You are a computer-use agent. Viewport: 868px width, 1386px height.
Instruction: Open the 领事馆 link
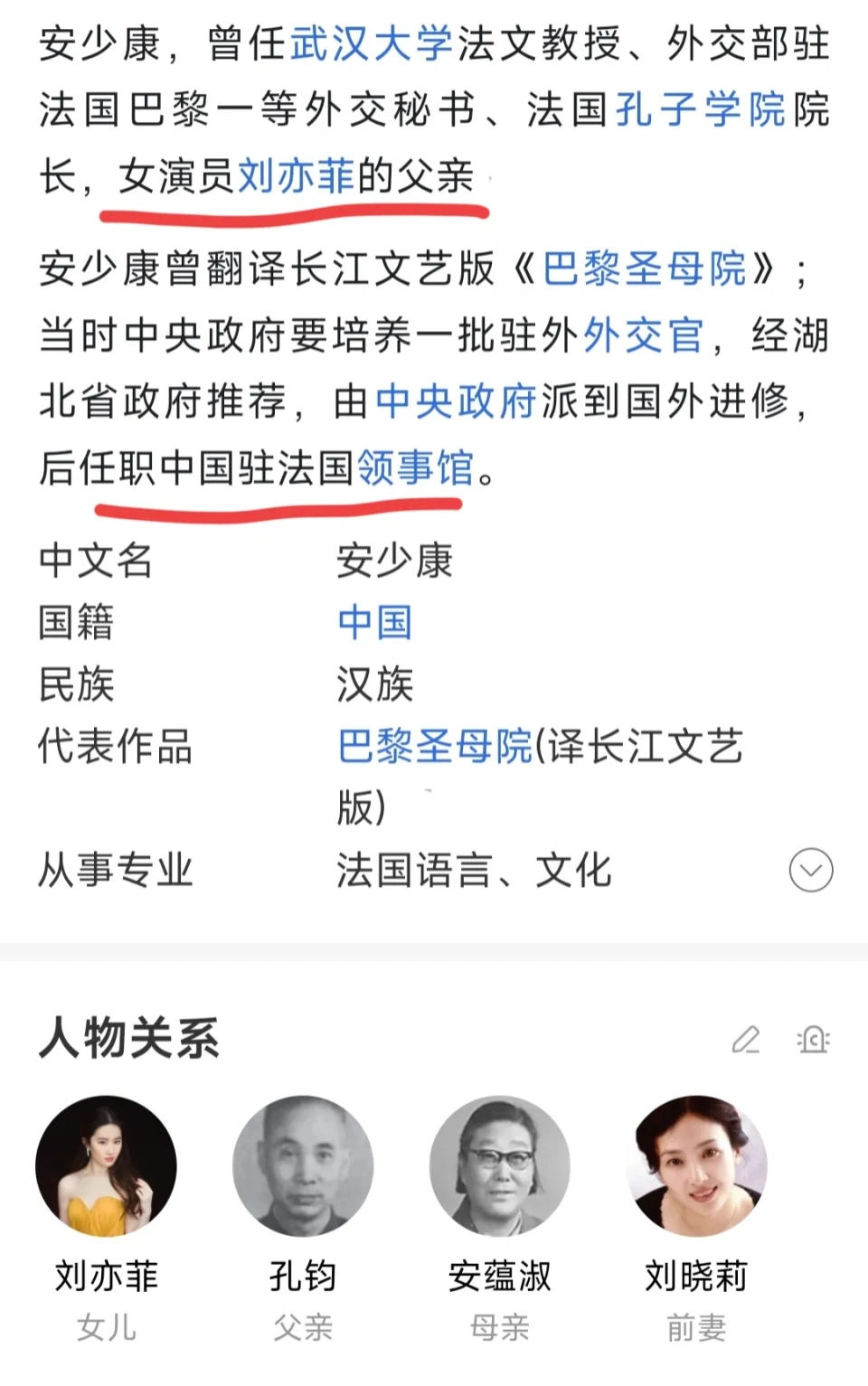coord(415,468)
